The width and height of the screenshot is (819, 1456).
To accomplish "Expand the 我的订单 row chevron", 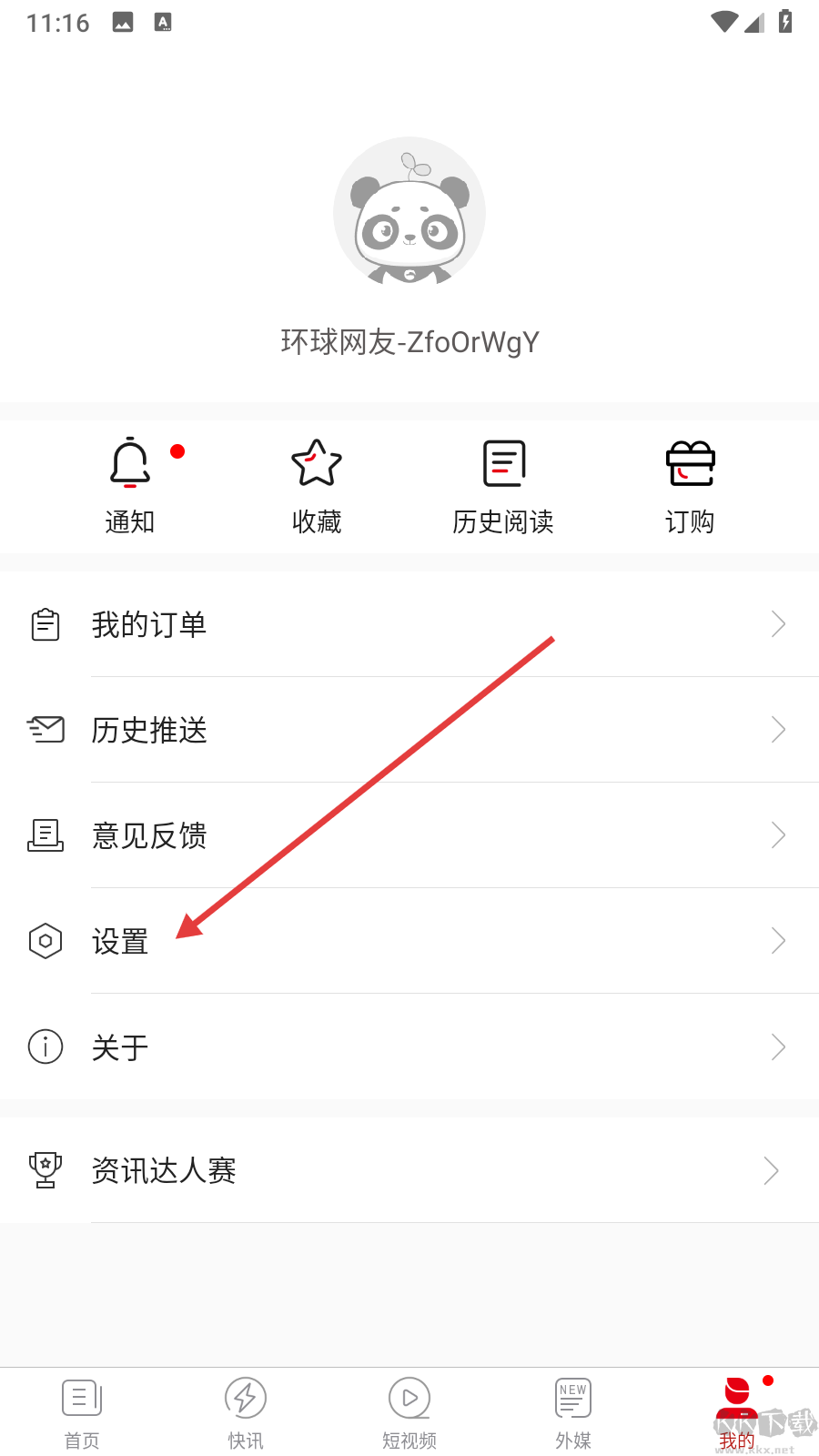I will [x=778, y=624].
